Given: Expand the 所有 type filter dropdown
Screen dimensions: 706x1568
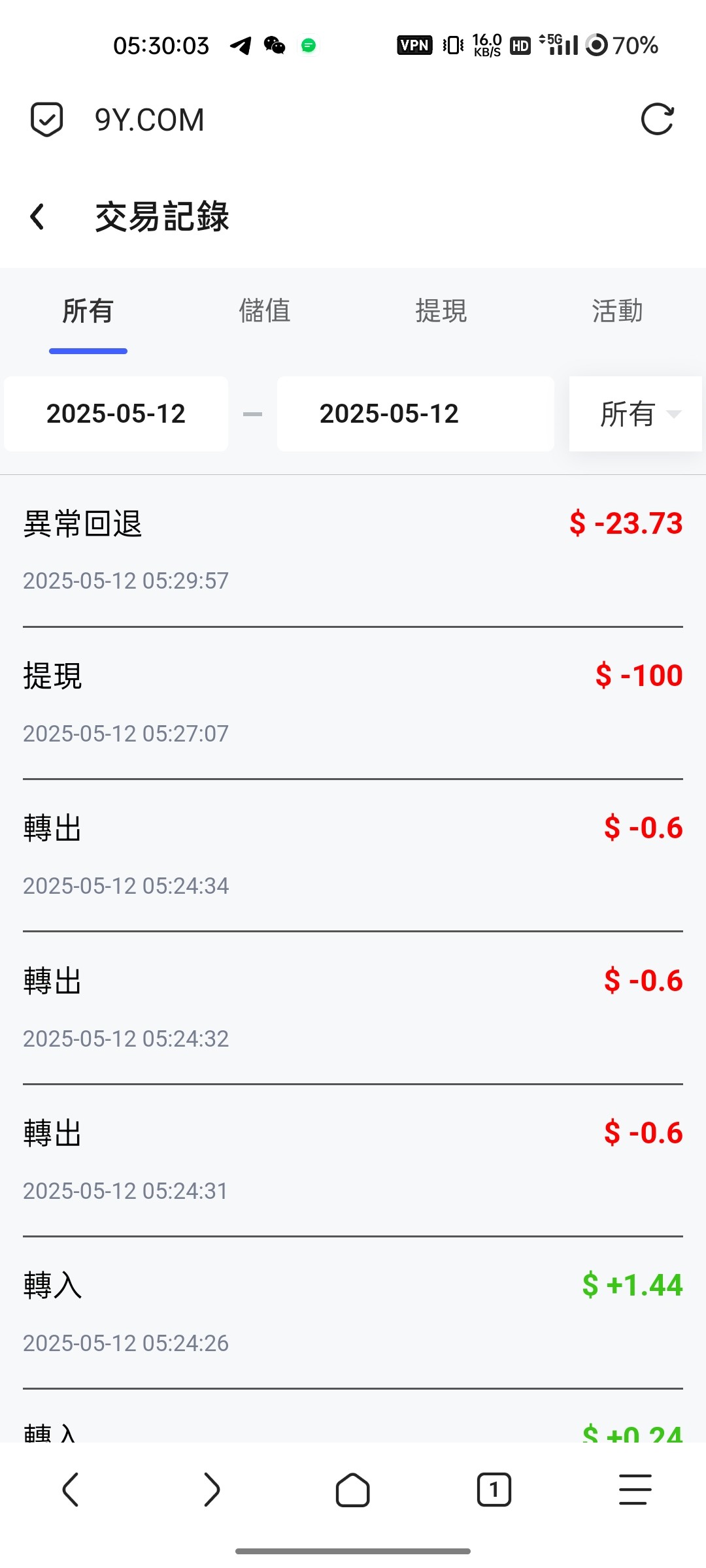Looking at the screenshot, I should click(635, 414).
